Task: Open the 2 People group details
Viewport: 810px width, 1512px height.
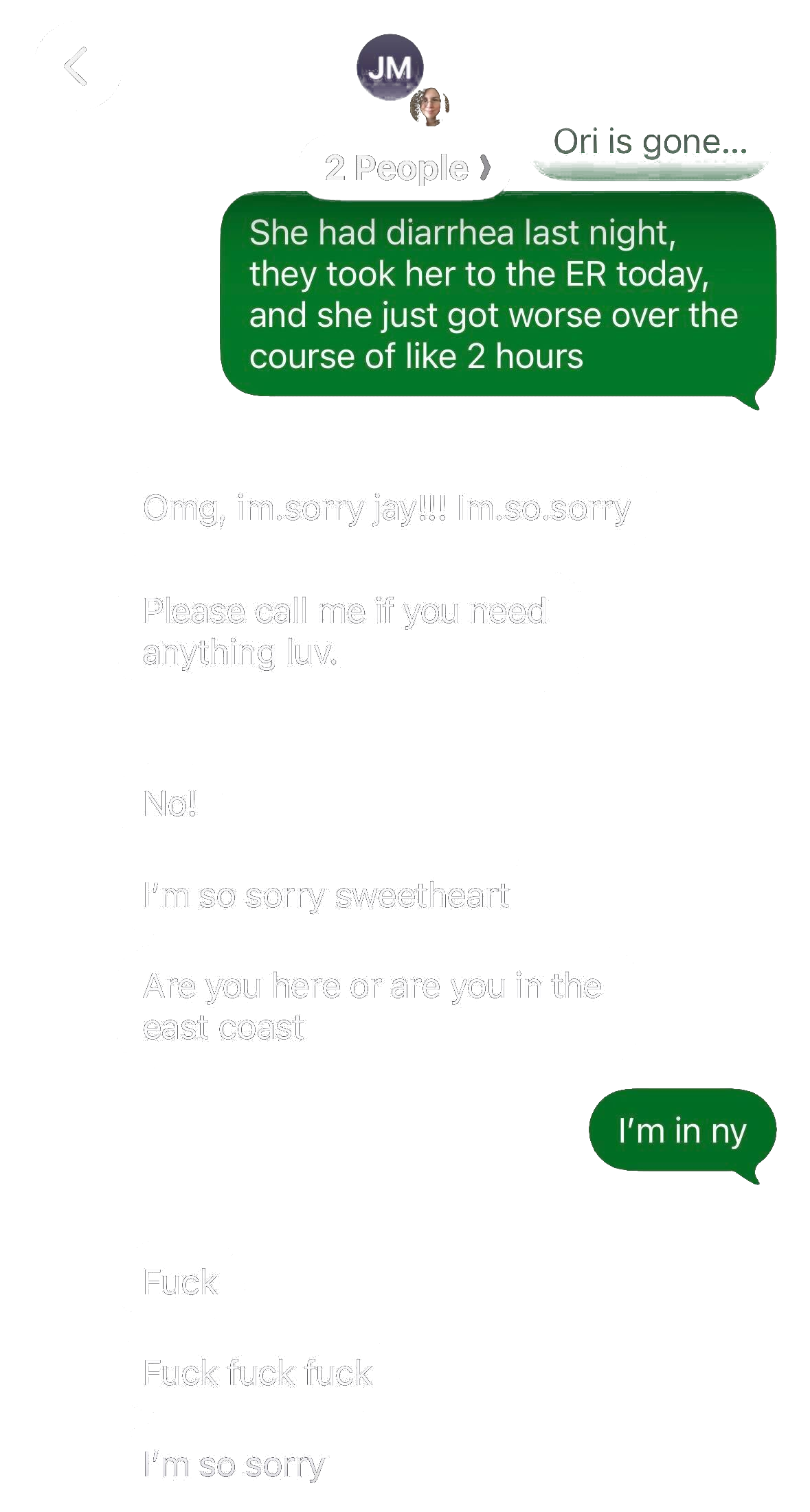Action: pos(407,168)
